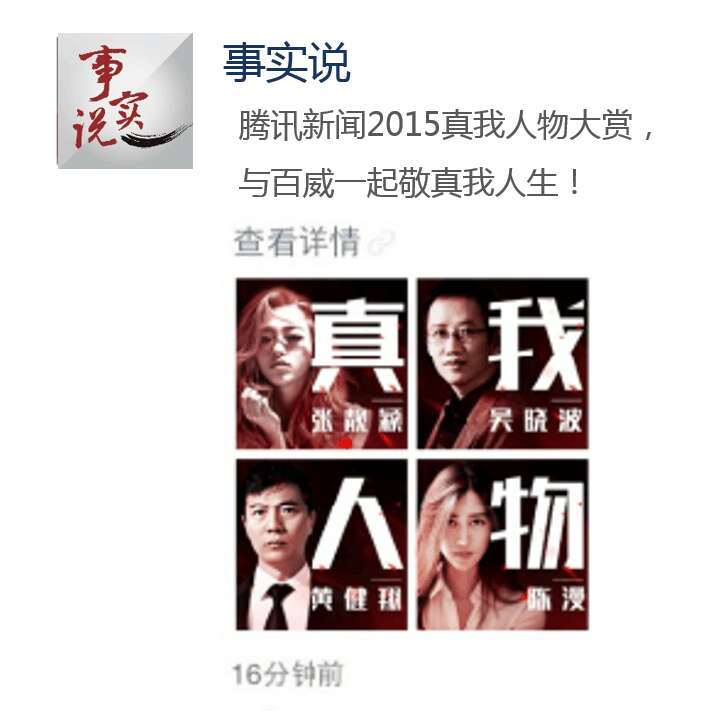The height and width of the screenshot is (720, 711).
Task: Open 事实说 profile avatar
Action: click(125, 101)
